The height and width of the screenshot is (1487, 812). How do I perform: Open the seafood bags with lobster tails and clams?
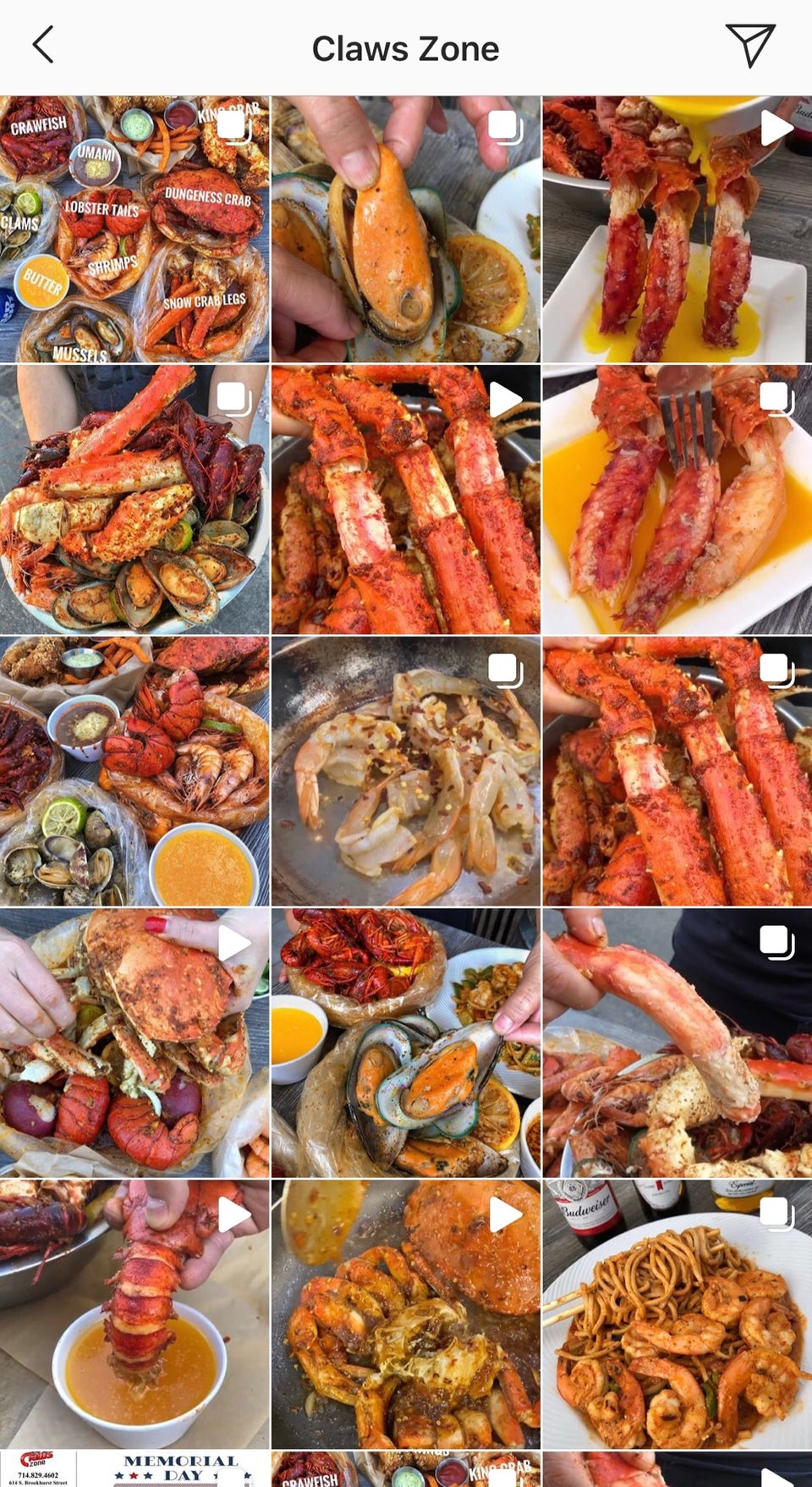point(134,772)
